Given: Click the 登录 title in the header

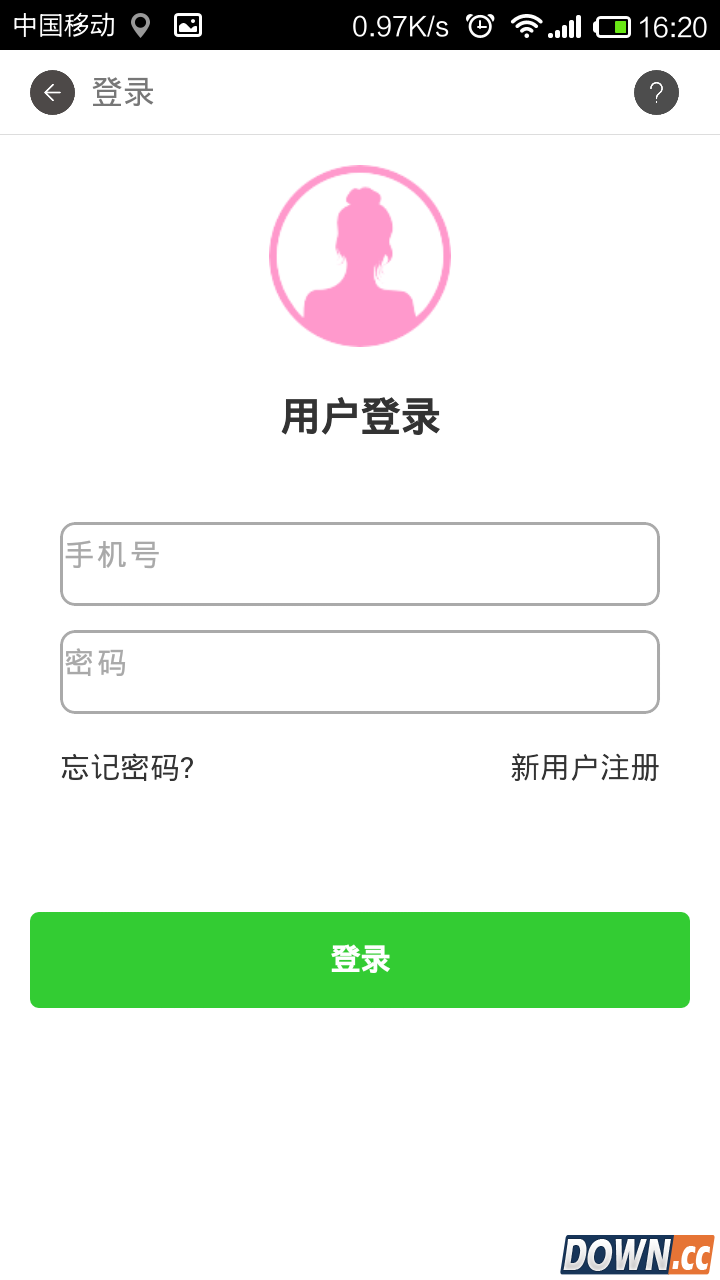Looking at the screenshot, I should point(122,92).
